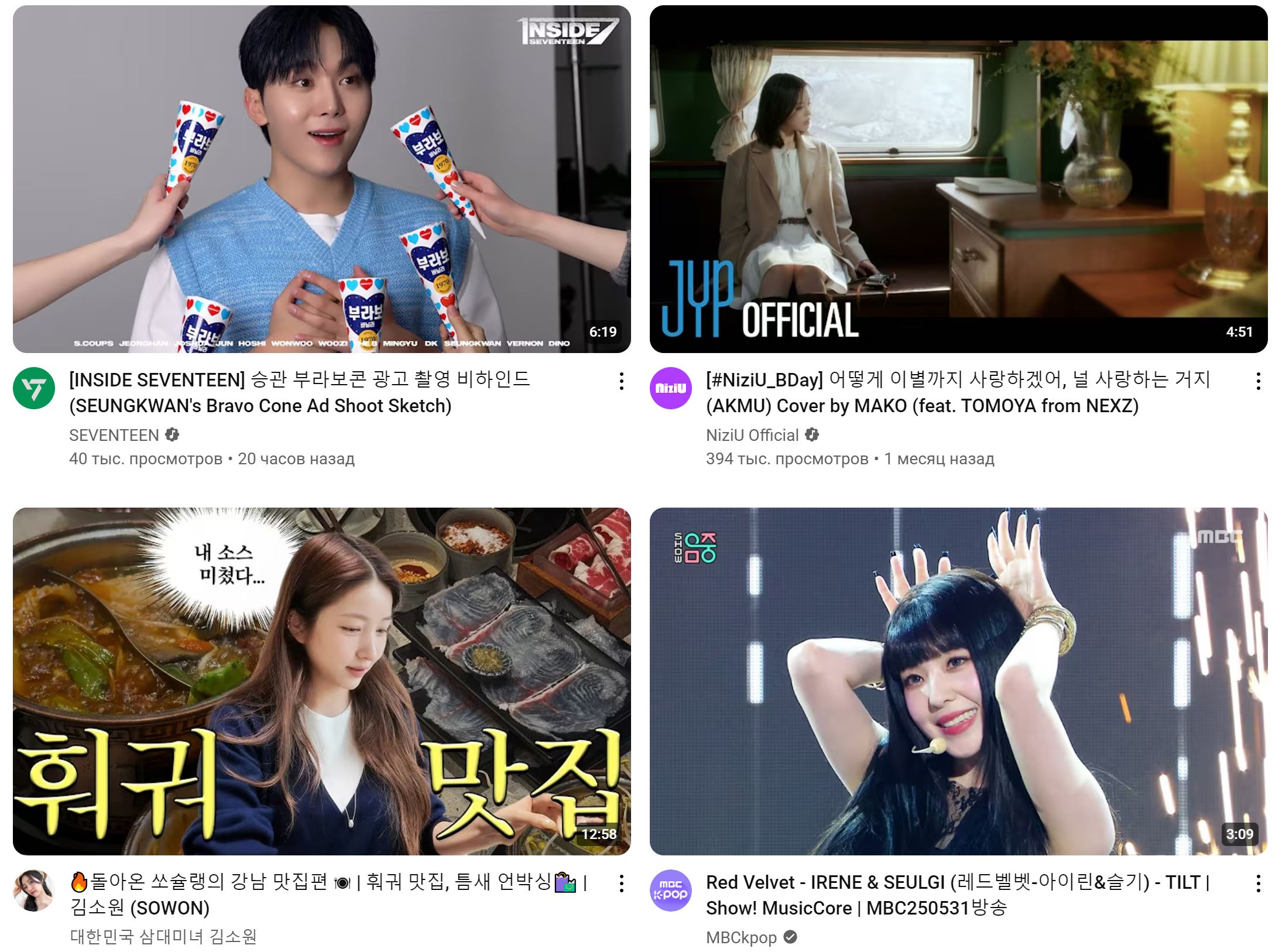This screenshot has width=1282, height=952.
Task: Tap the SEVENTEEN channel name link
Action: 114,436
